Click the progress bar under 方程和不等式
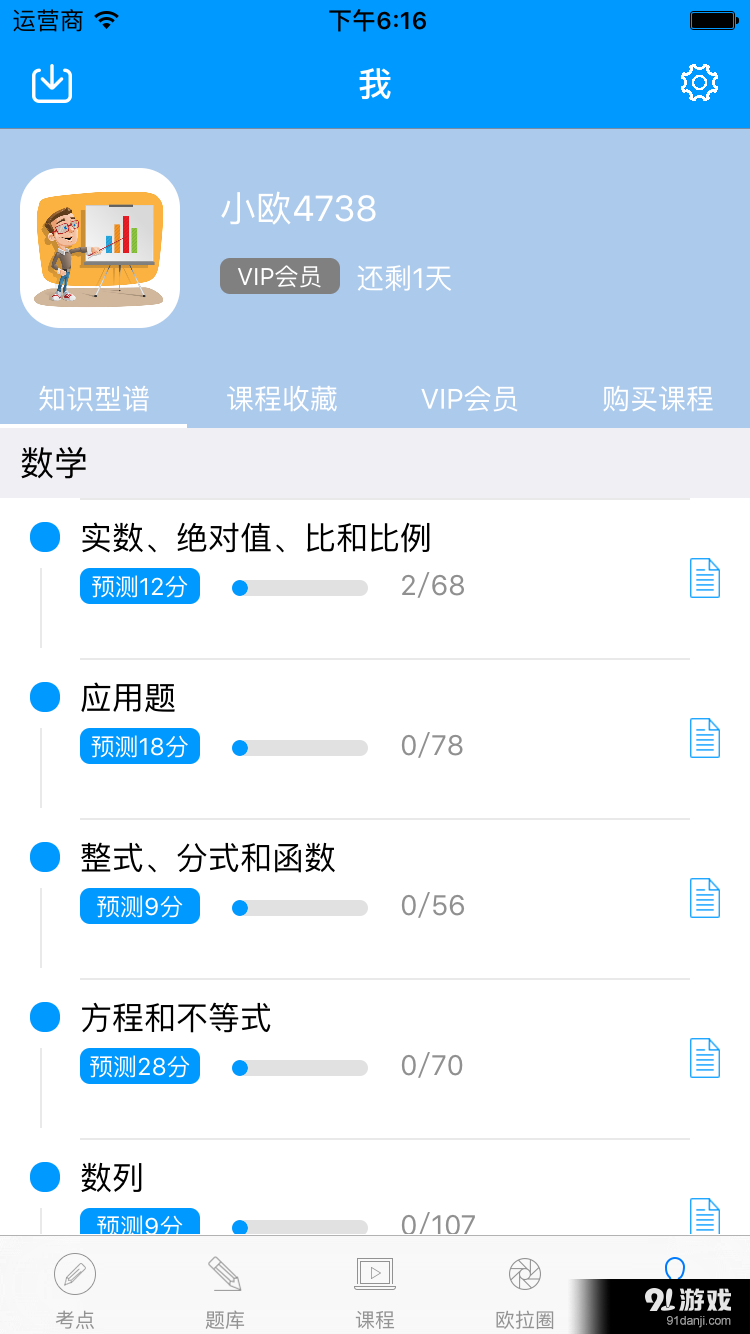This screenshot has height=1334, width=750. 299,1067
